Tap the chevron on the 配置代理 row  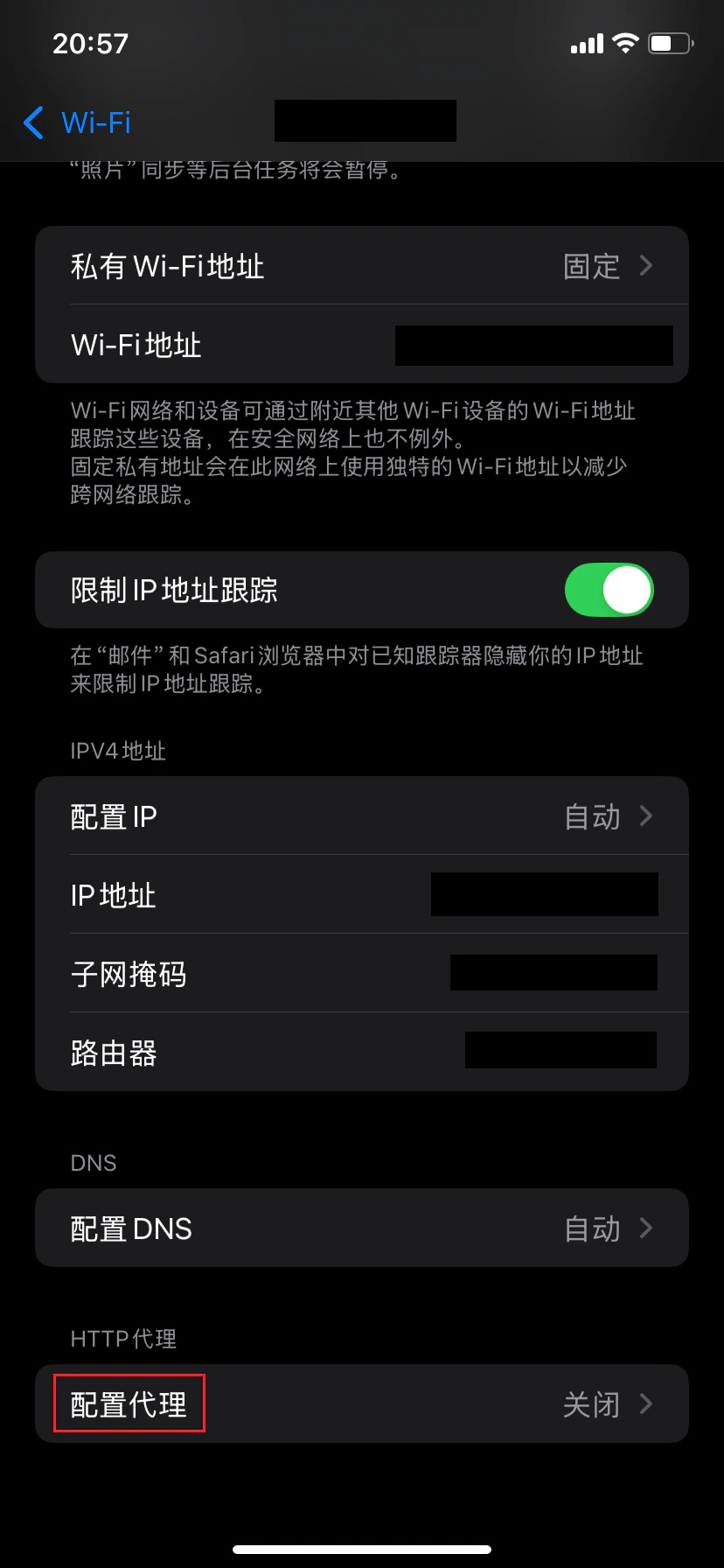(x=646, y=1403)
